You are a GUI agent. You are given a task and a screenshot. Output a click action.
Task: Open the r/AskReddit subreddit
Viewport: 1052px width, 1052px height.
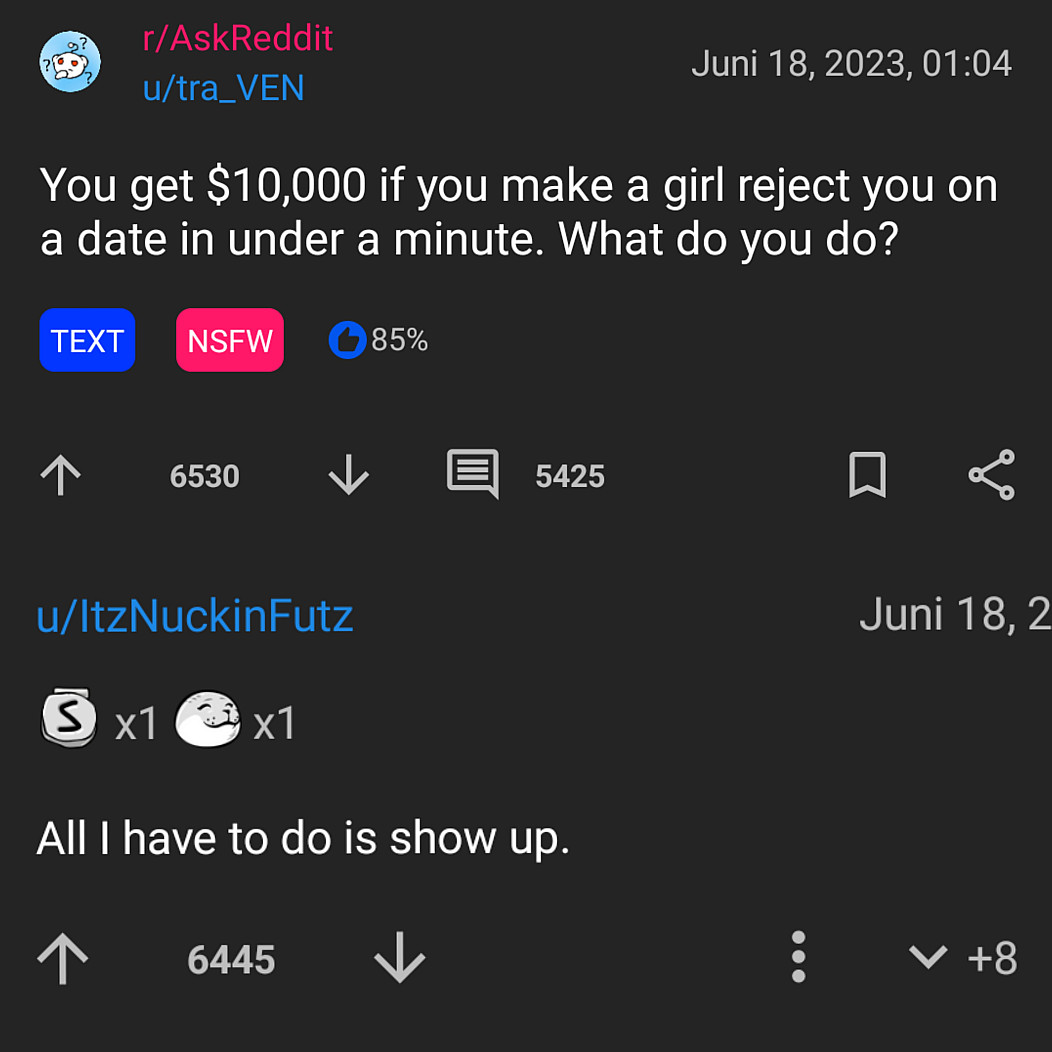[237, 39]
